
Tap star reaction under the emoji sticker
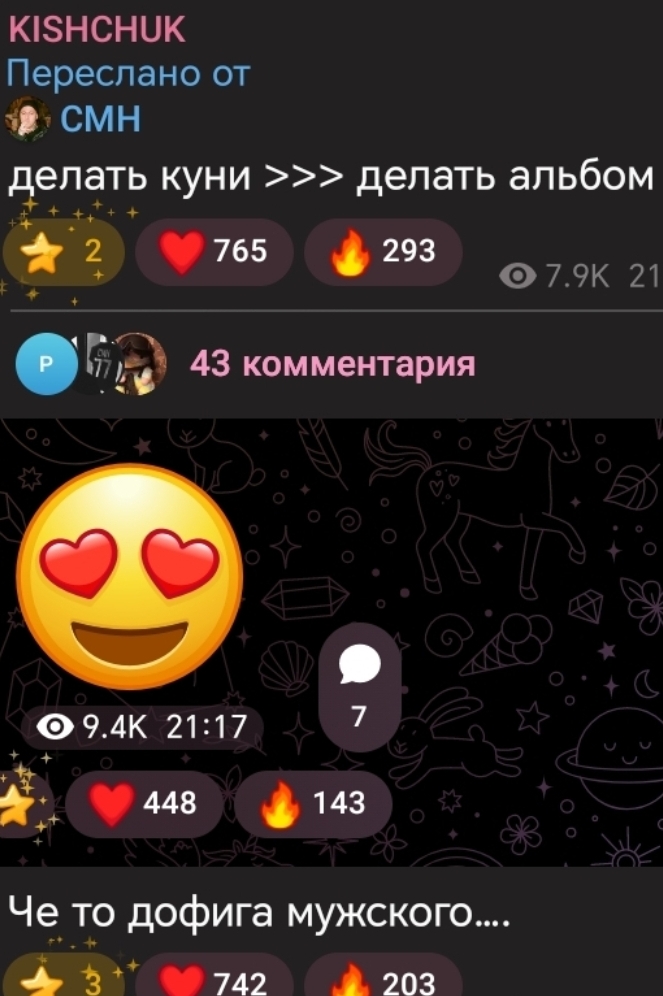[22, 803]
